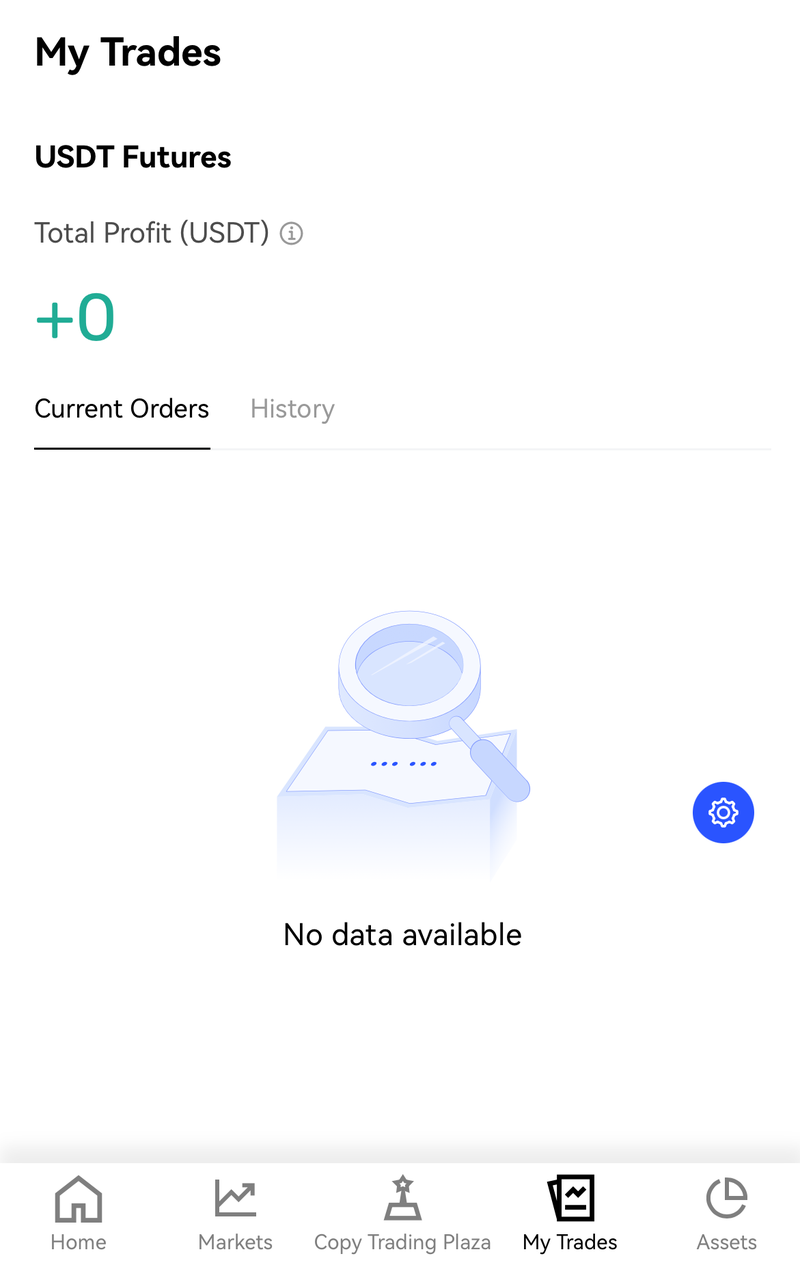Select the My Trades tab
This screenshot has height=1280, width=800.
pos(570,1214)
